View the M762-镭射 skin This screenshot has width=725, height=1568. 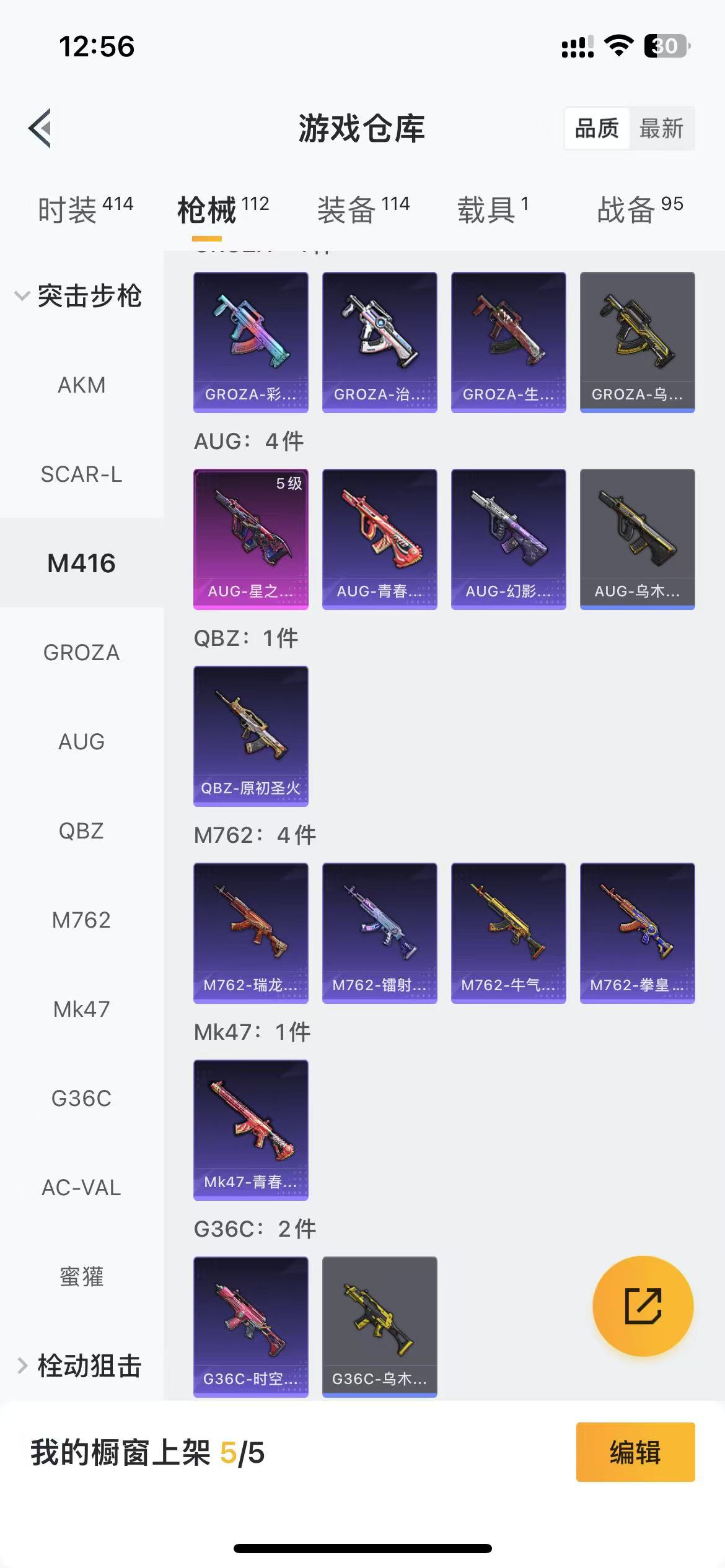(x=379, y=933)
